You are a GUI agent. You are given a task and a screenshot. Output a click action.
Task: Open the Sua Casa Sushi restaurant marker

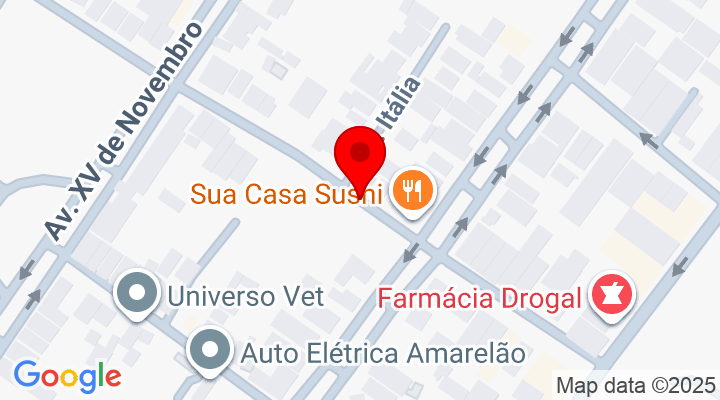pos(412,190)
